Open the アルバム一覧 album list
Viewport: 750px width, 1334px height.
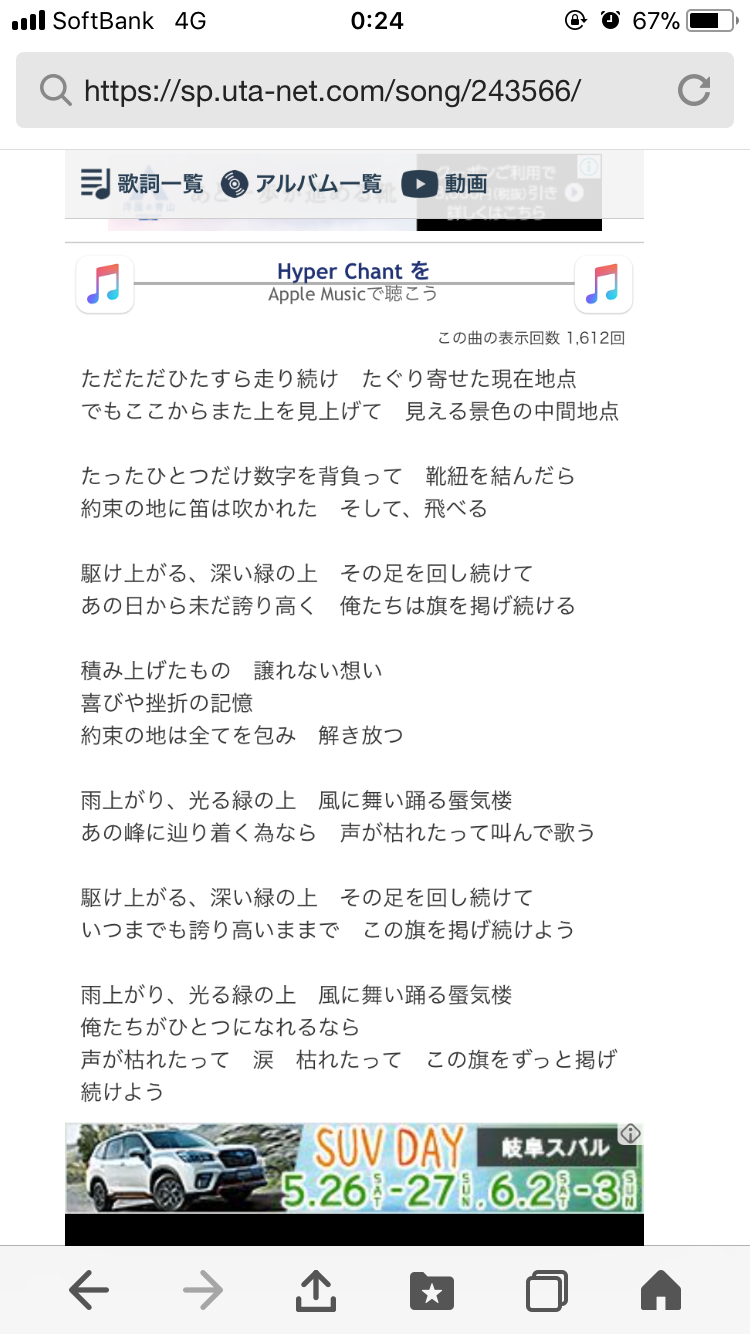point(302,184)
